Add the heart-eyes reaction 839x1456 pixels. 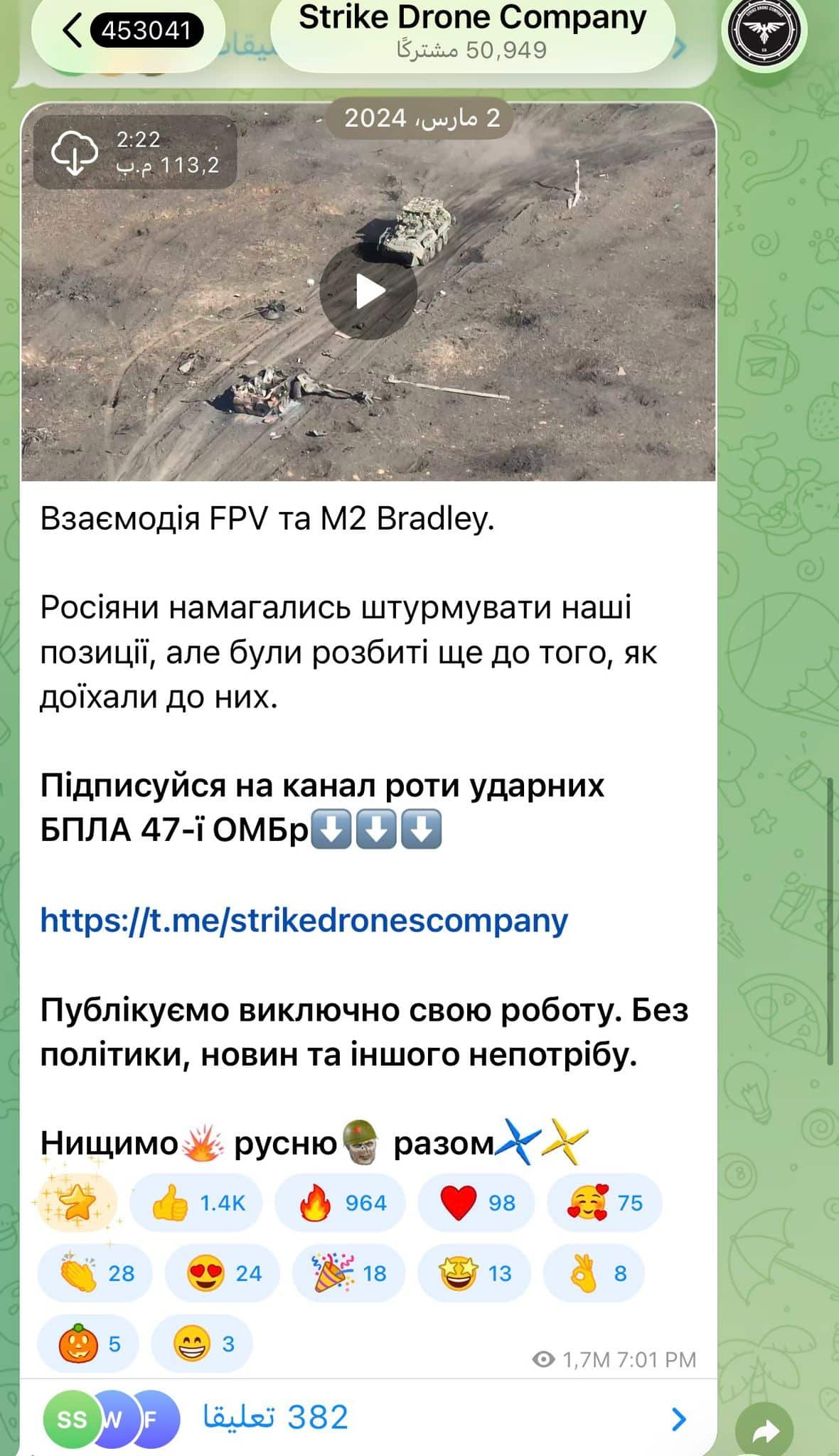coord(222,1273)
